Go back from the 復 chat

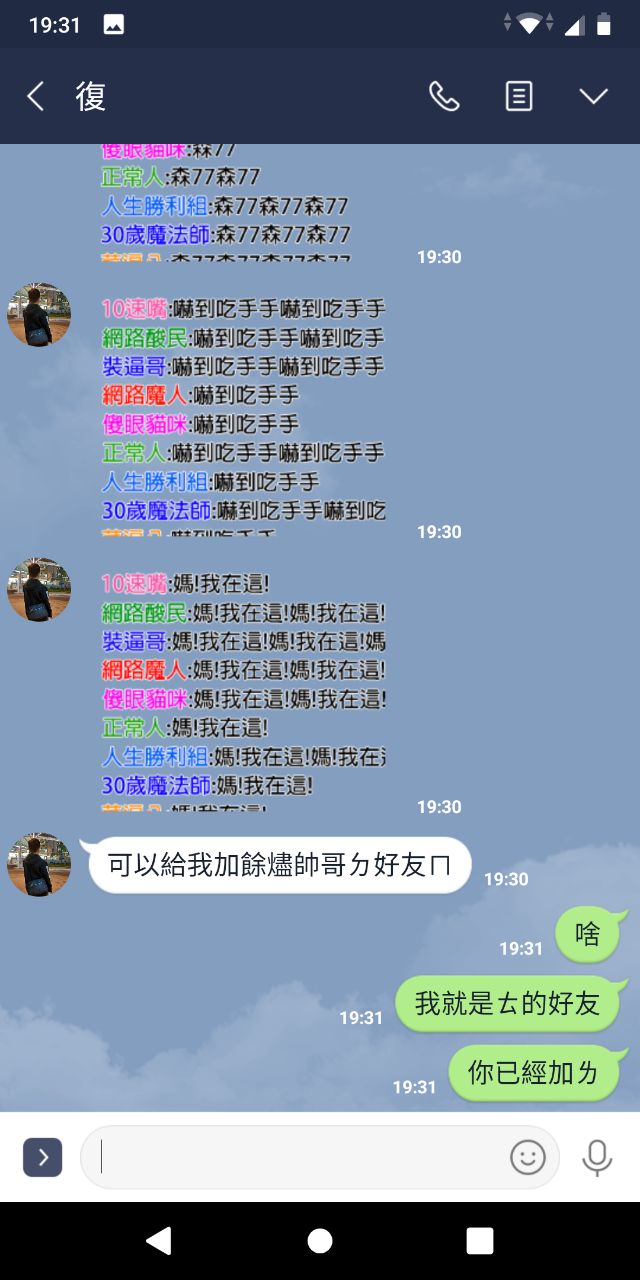tap(35, 96)
